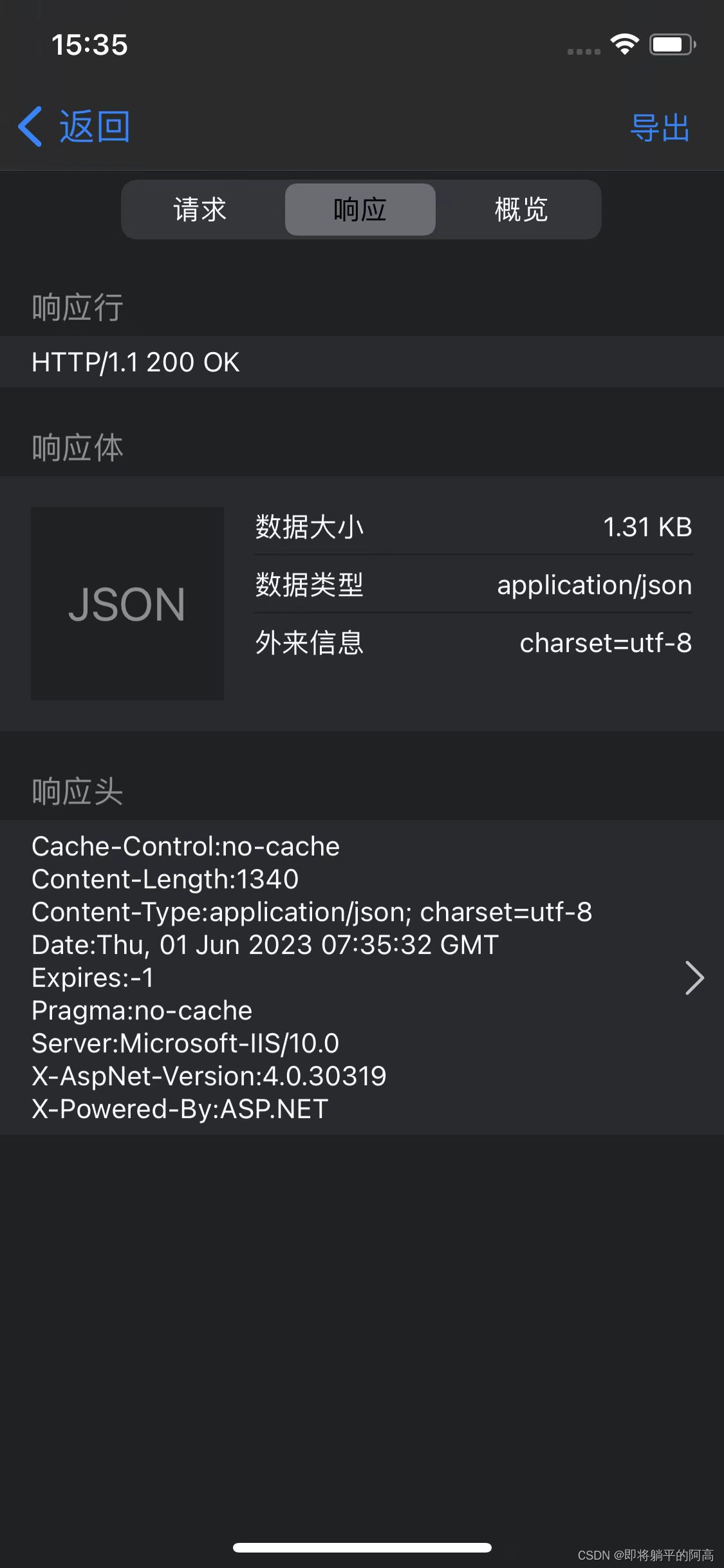Select the 响应 tab
724x1568 pixels.
coord(360,210)
